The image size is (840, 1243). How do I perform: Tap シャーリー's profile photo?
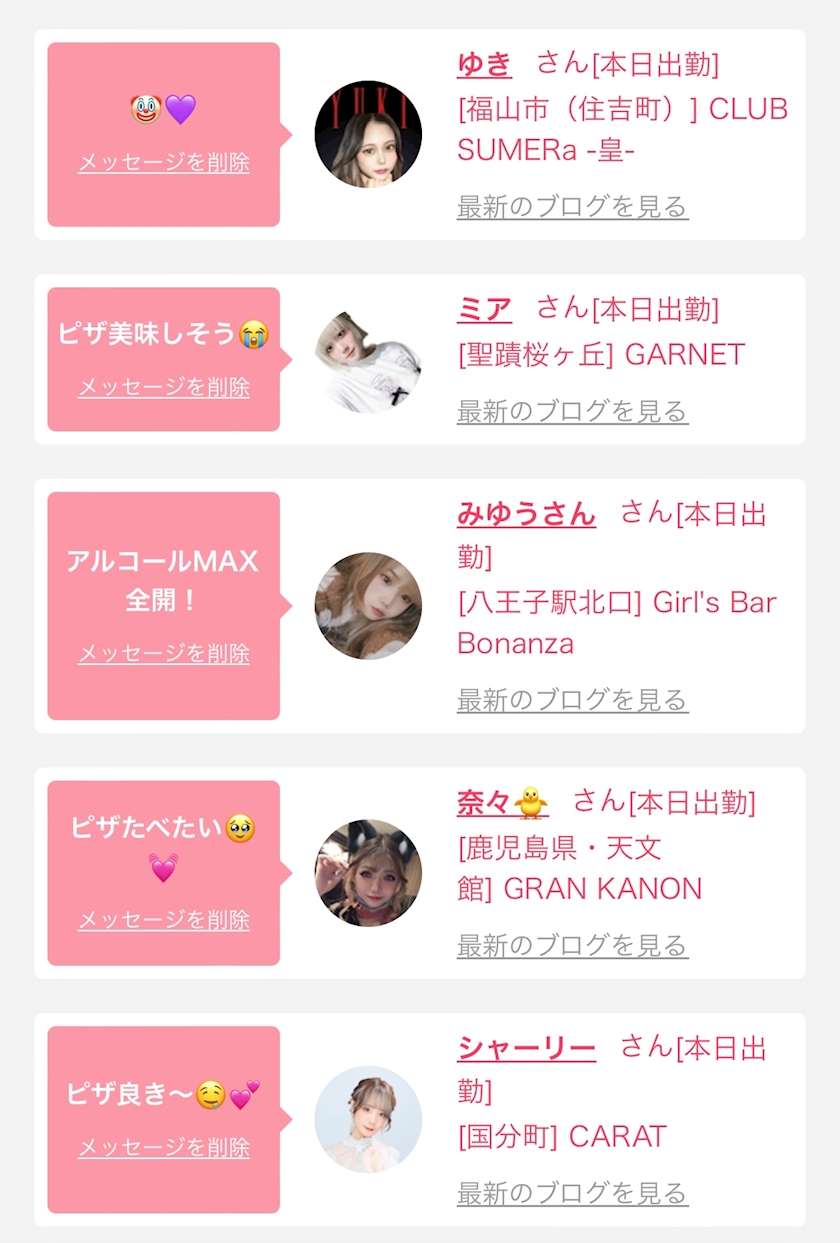[368, 1119]
